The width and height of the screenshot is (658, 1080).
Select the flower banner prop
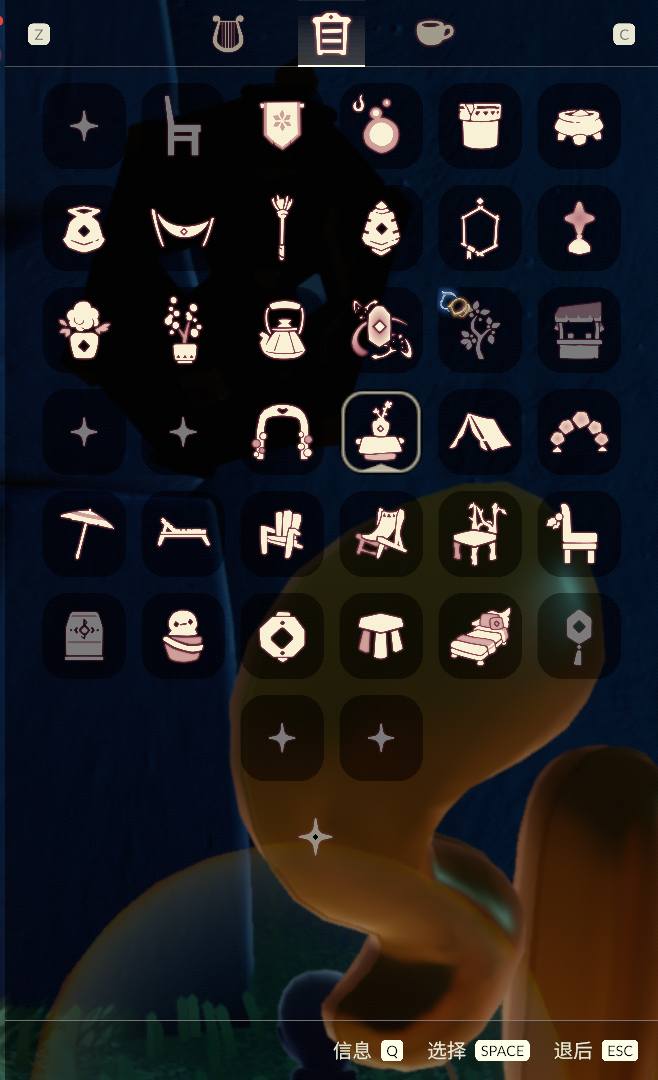click(x=282, y=126)
